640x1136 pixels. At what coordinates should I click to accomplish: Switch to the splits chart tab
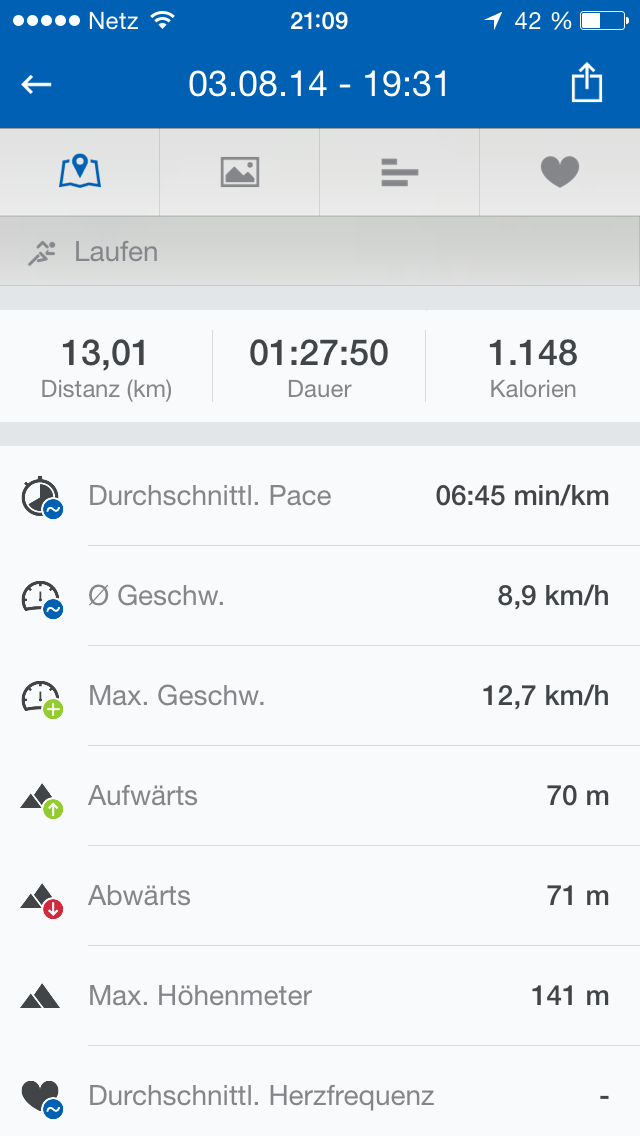click(x=399, y=172)
